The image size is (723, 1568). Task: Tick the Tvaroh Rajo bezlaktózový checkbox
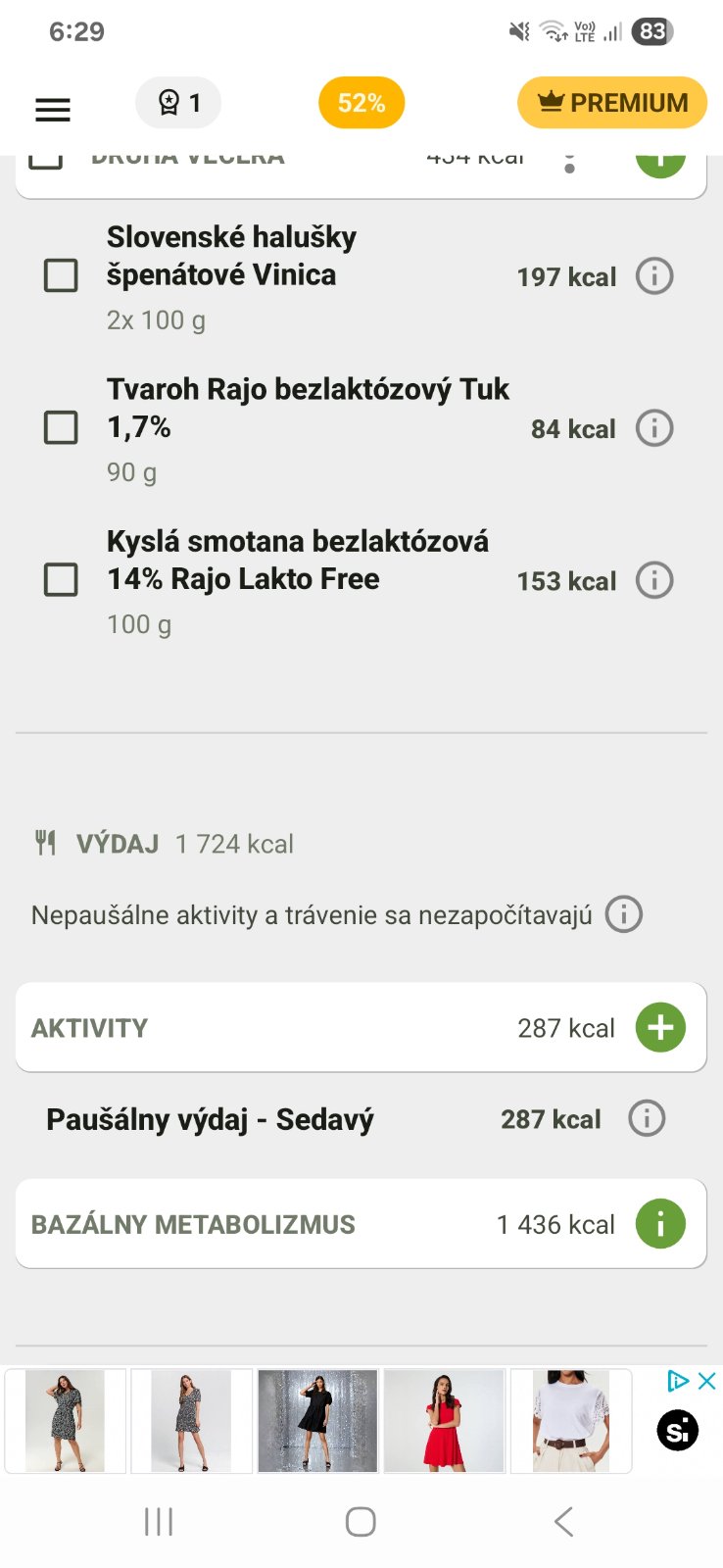pos(61,428)
